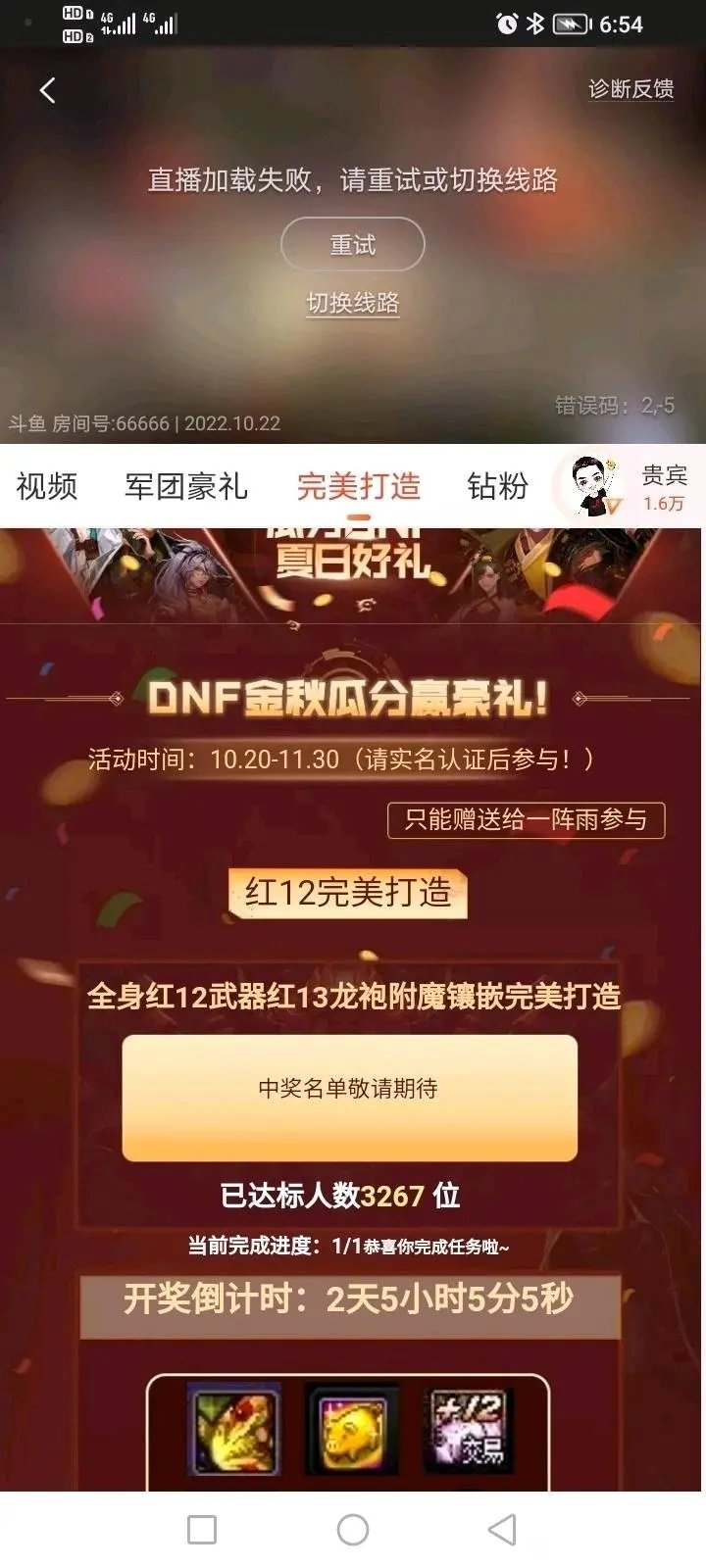The width and height of the screenshot is (706, 1568).
Task: Tap the 重试 retry button
Action: pyautogui.click(x=353, y=244)
